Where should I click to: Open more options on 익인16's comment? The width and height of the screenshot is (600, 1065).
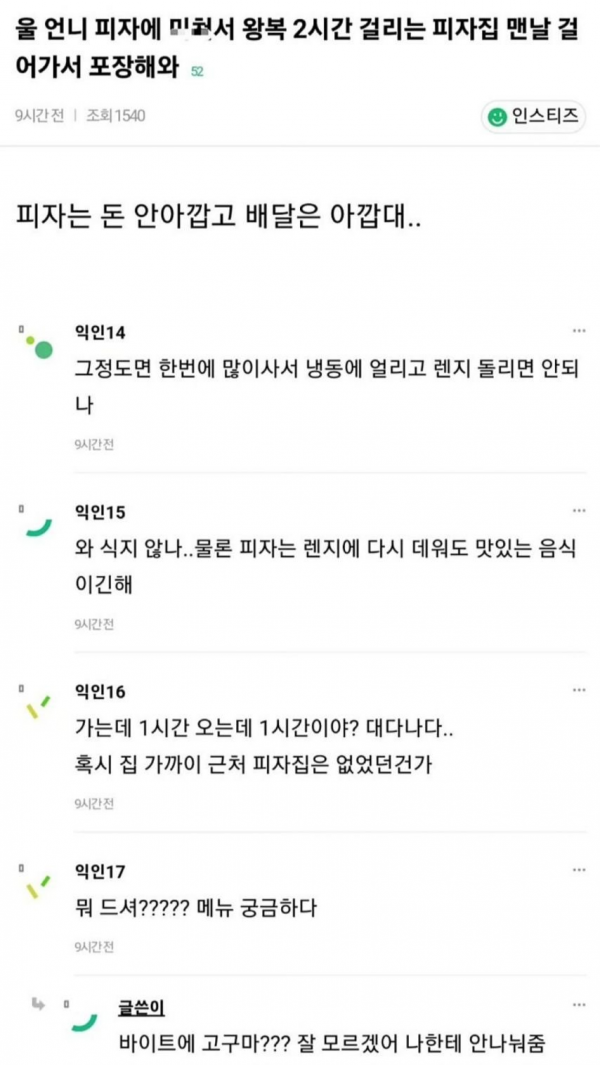(579, 691)
